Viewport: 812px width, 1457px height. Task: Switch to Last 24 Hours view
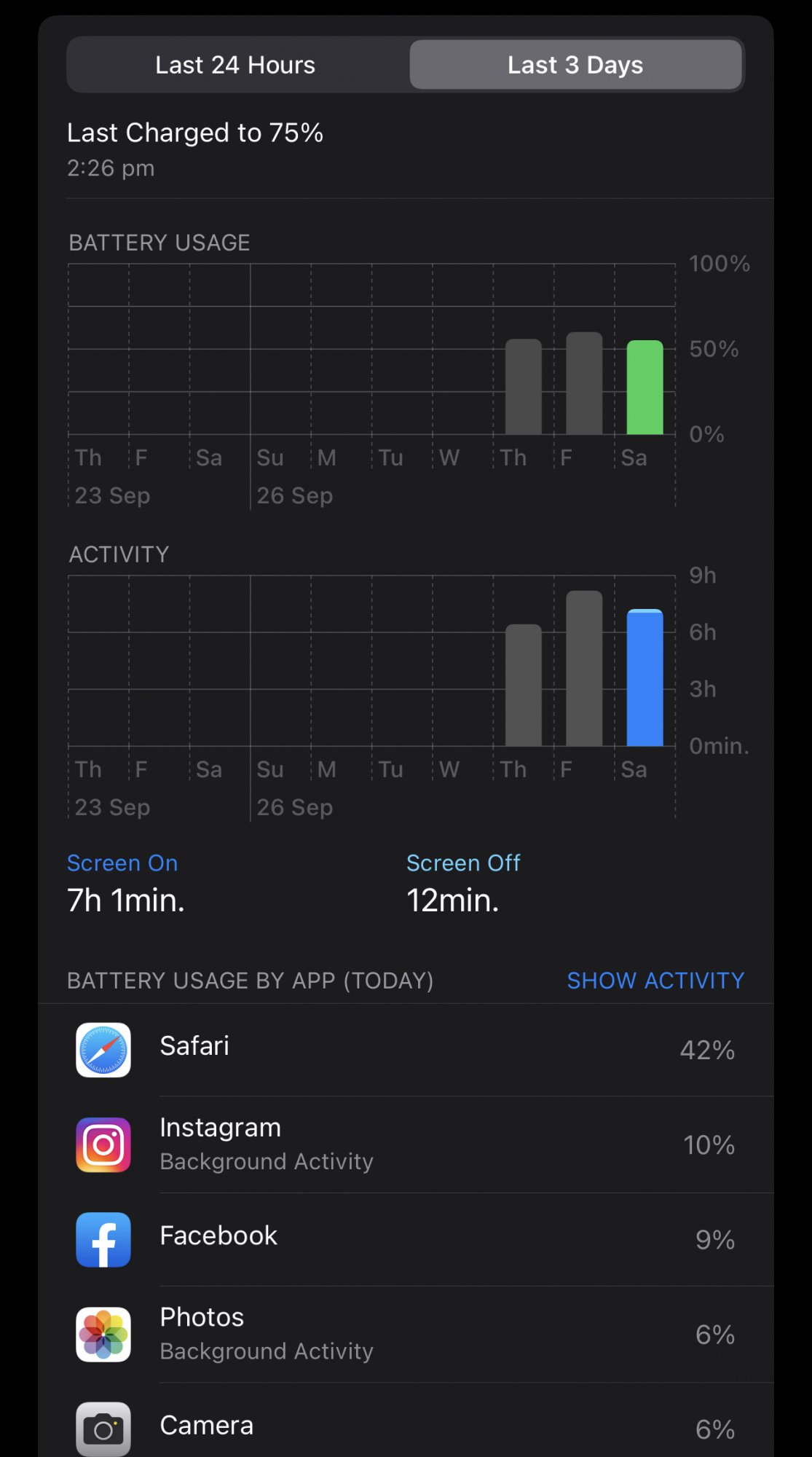235,65
